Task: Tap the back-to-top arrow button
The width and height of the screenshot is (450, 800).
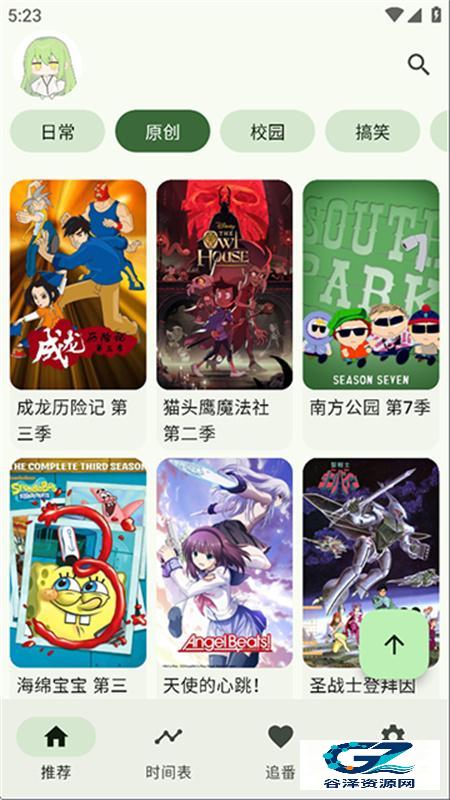Action: coord(394,644)
